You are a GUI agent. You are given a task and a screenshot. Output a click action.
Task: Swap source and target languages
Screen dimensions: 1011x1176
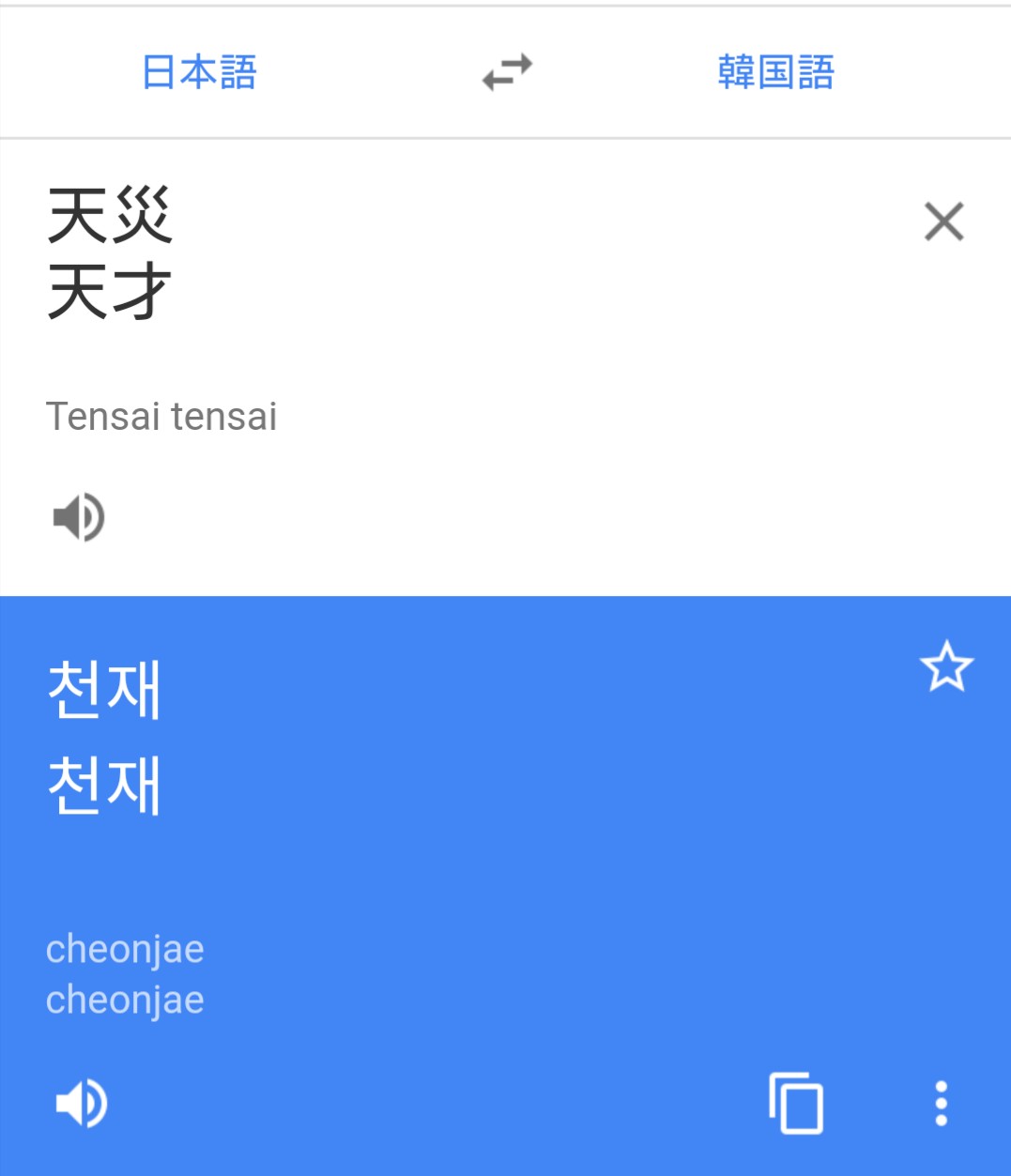[507, 72]
